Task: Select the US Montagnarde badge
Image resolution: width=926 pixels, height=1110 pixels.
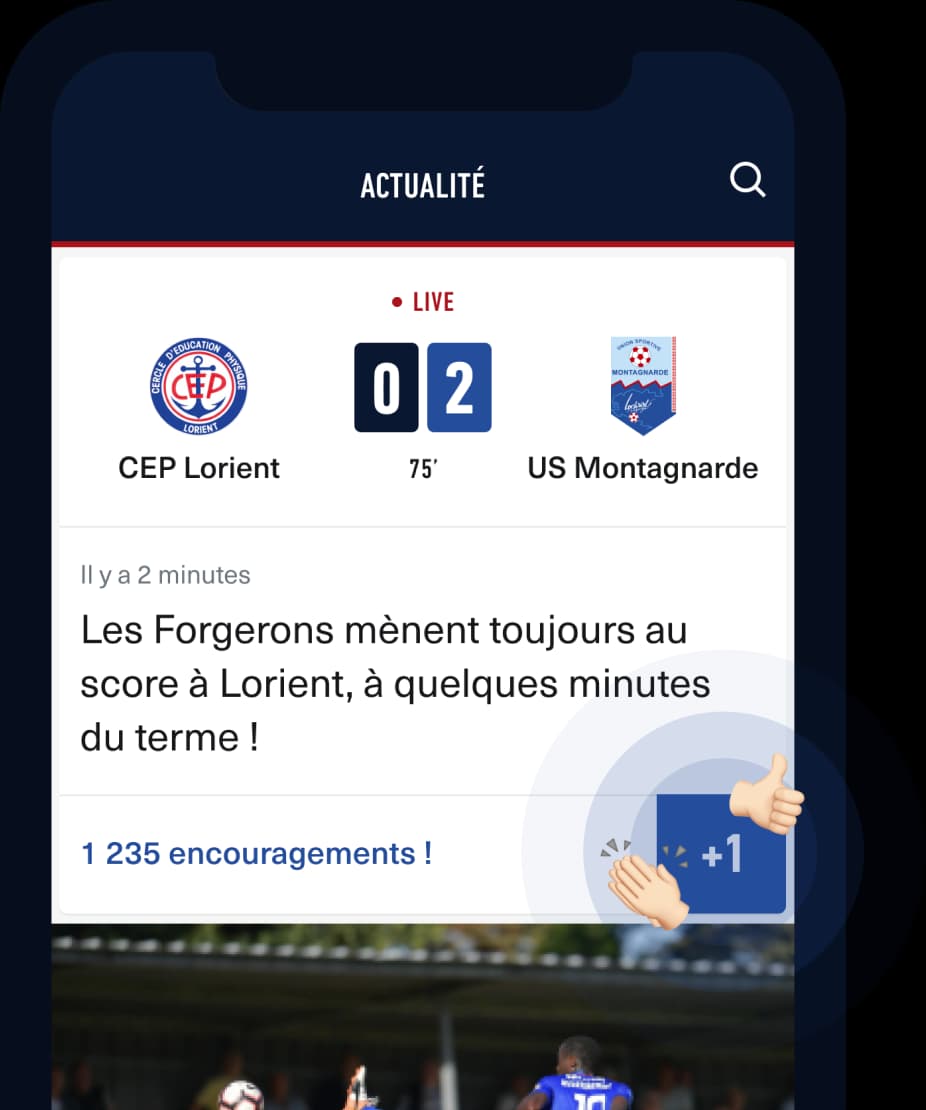Action: pos(644,385)
